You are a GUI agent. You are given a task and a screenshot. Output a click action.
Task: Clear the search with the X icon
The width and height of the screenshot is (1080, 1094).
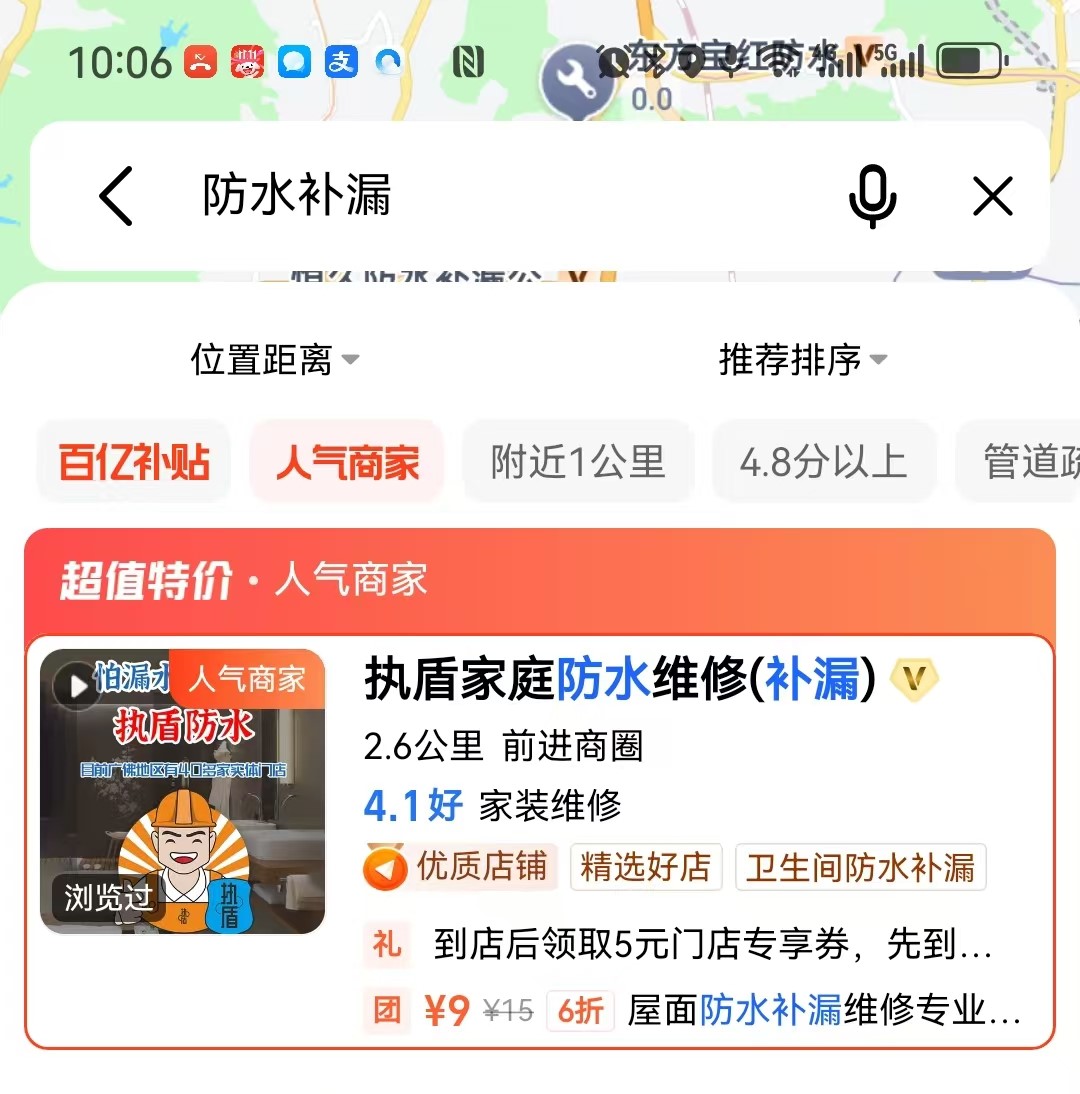(x=993, y=197)
